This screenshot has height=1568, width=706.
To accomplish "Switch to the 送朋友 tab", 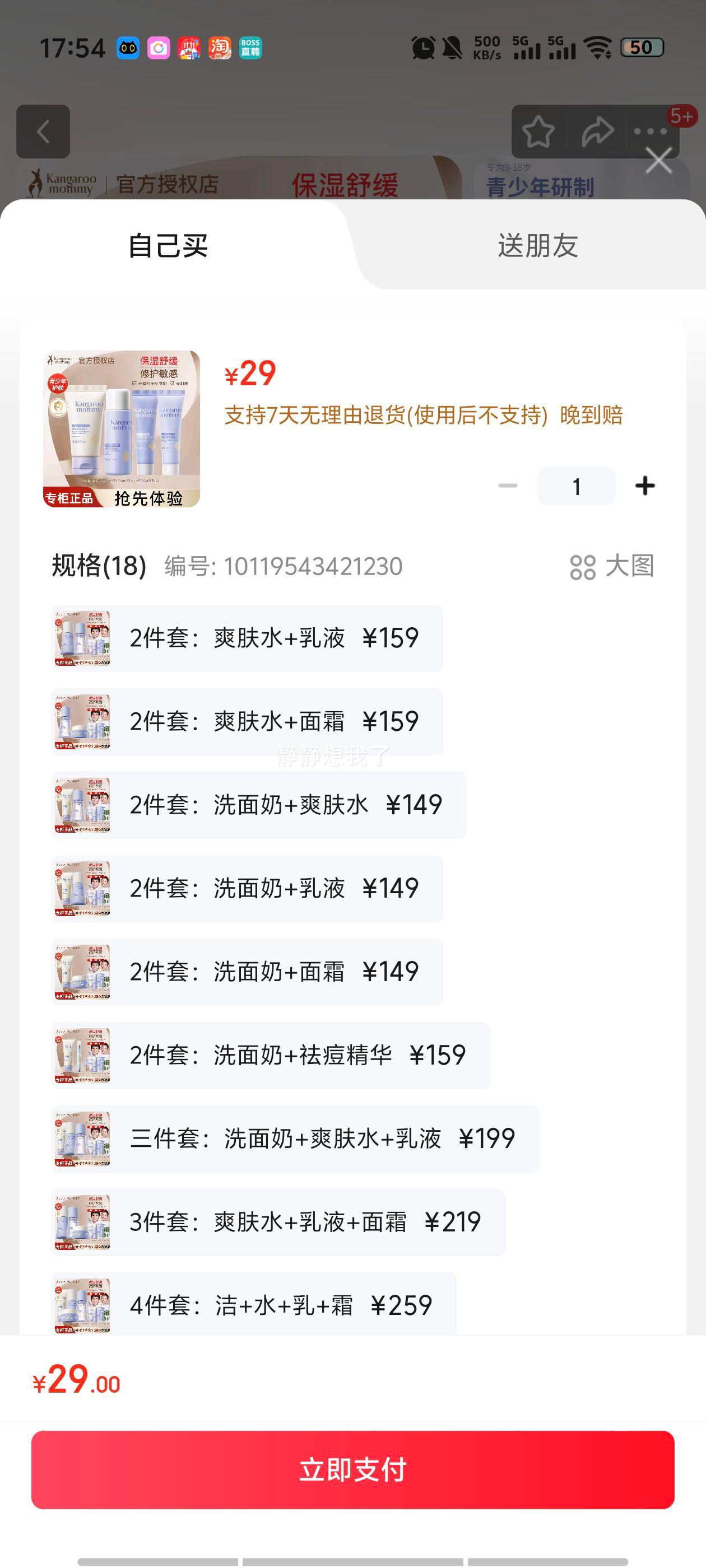I will point(537,246).
